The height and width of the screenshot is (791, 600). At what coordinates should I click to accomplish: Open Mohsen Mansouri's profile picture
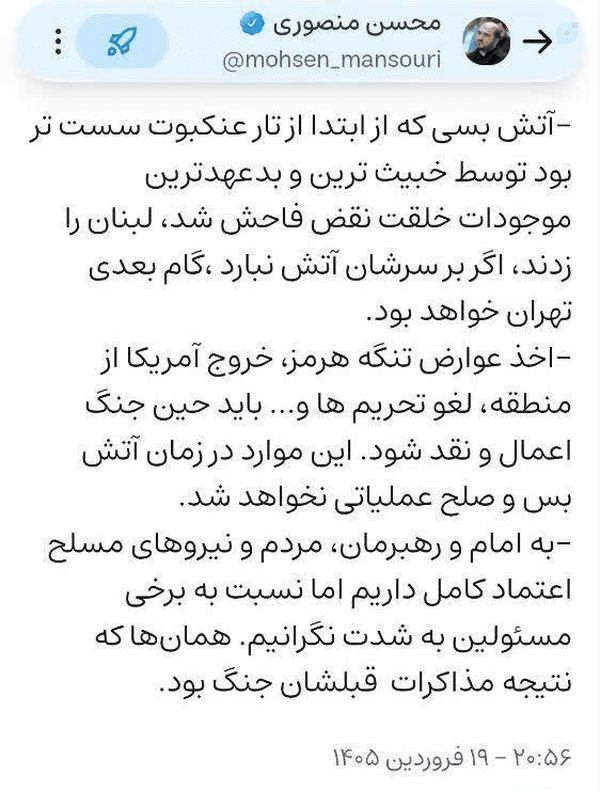[x=486, y=41]
